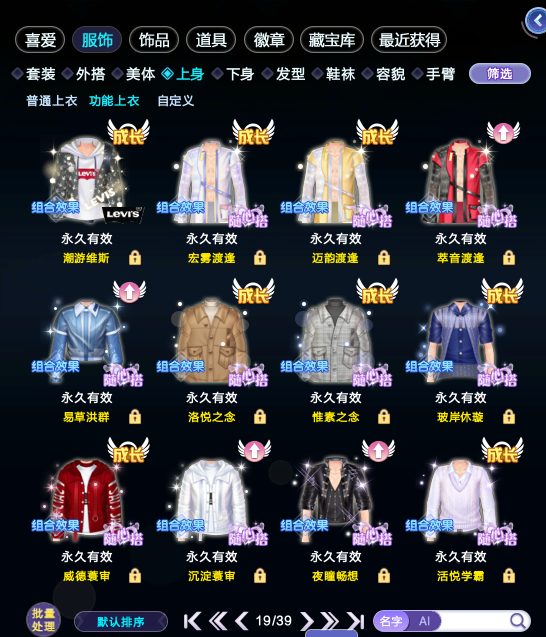Open the 饰品 tab

154,40
